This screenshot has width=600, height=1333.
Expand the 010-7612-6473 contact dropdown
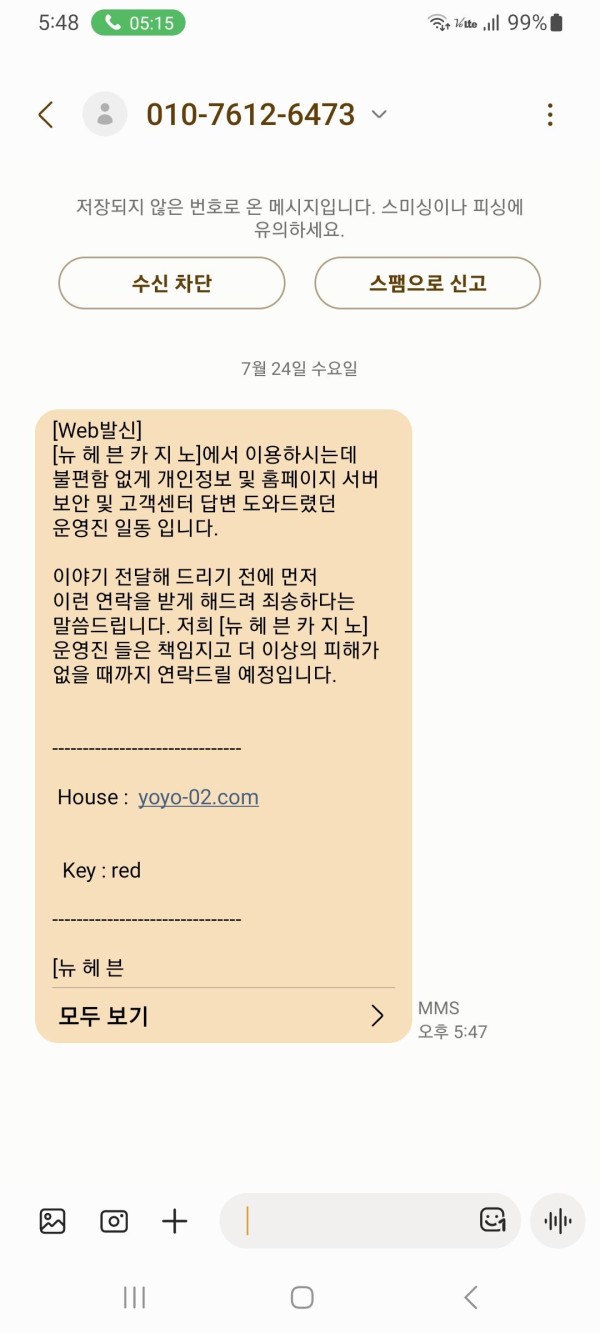point(379,115)
